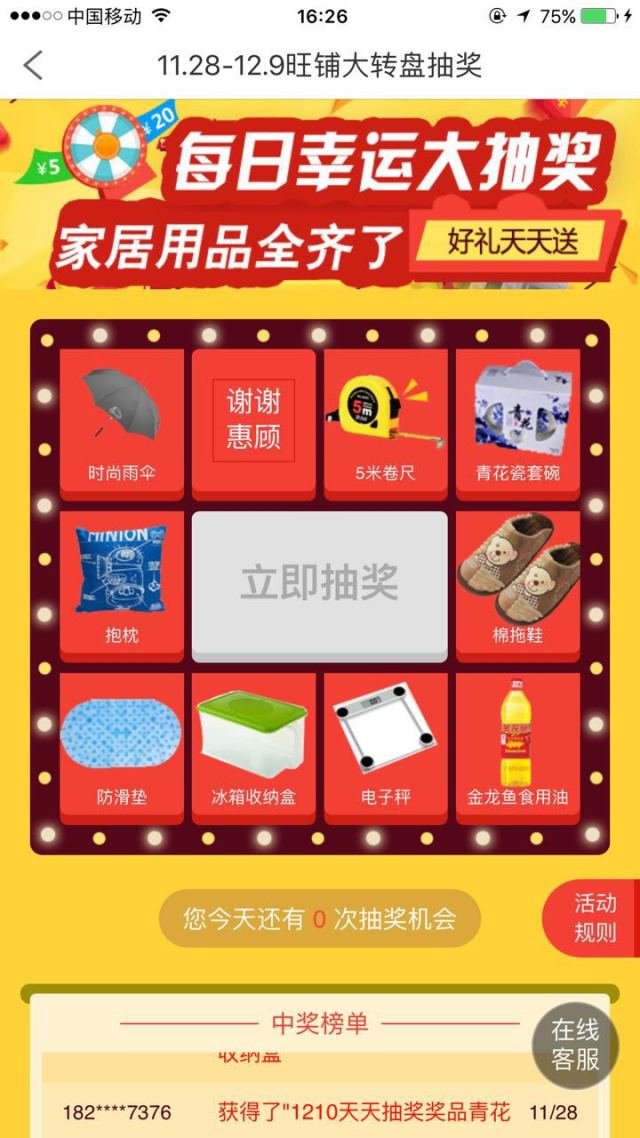Tap the 立即抽奖 draw button
Screen dimensions: 640x1138
coord(319,584)
